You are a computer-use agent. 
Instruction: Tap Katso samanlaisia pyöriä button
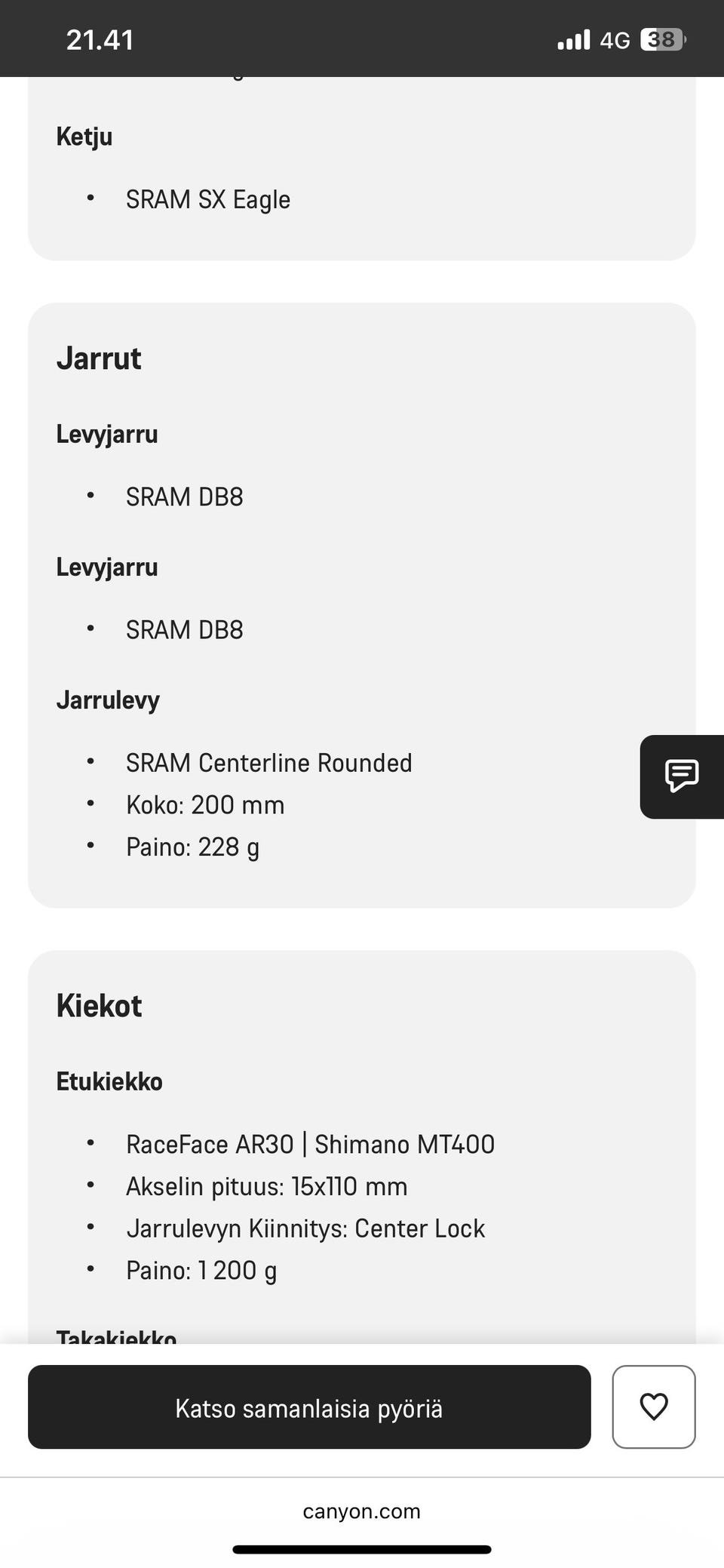point(309,1407)
